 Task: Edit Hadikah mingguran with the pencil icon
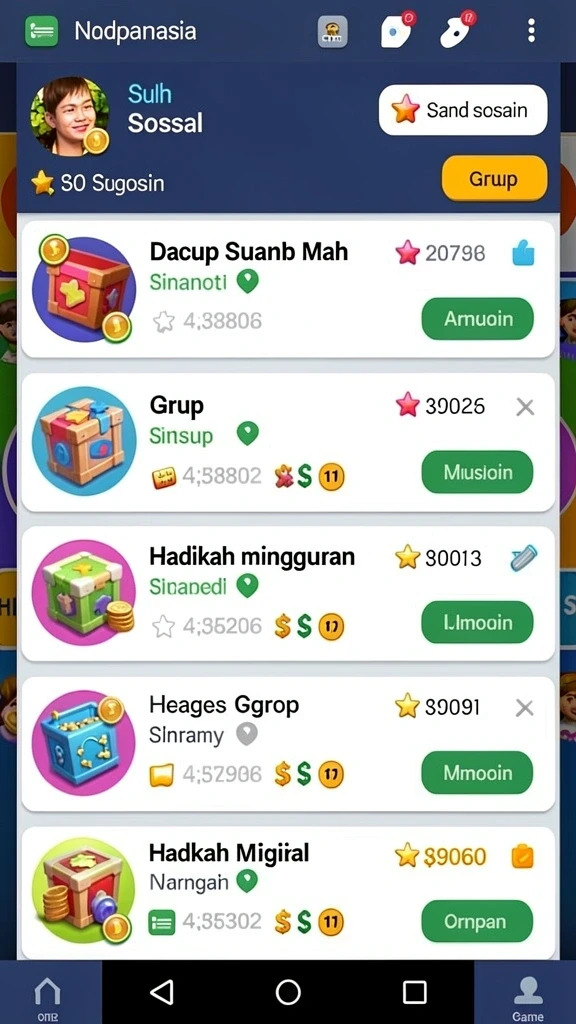pos(524,558)
